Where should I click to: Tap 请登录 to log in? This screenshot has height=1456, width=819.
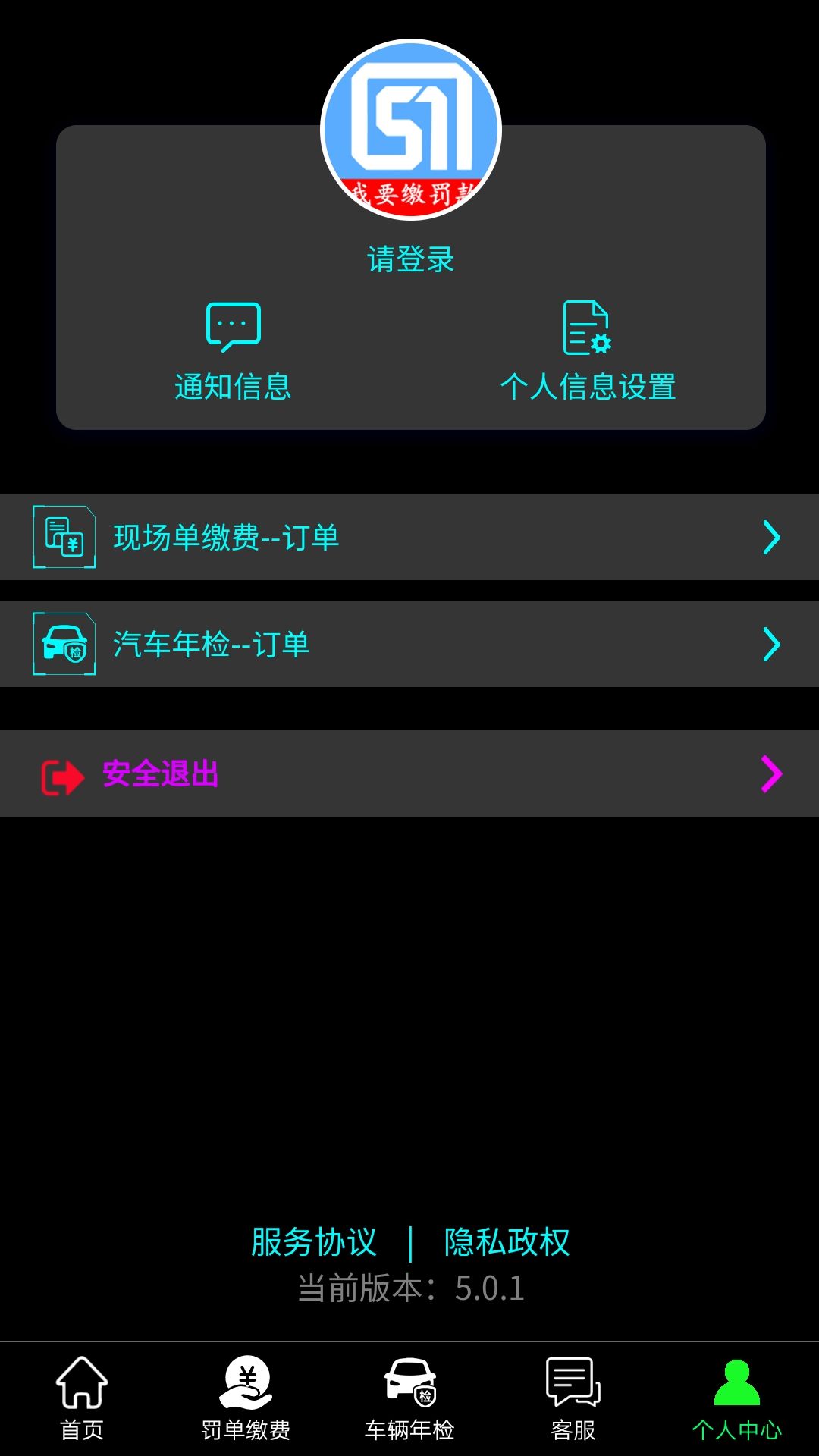point(410,259)
